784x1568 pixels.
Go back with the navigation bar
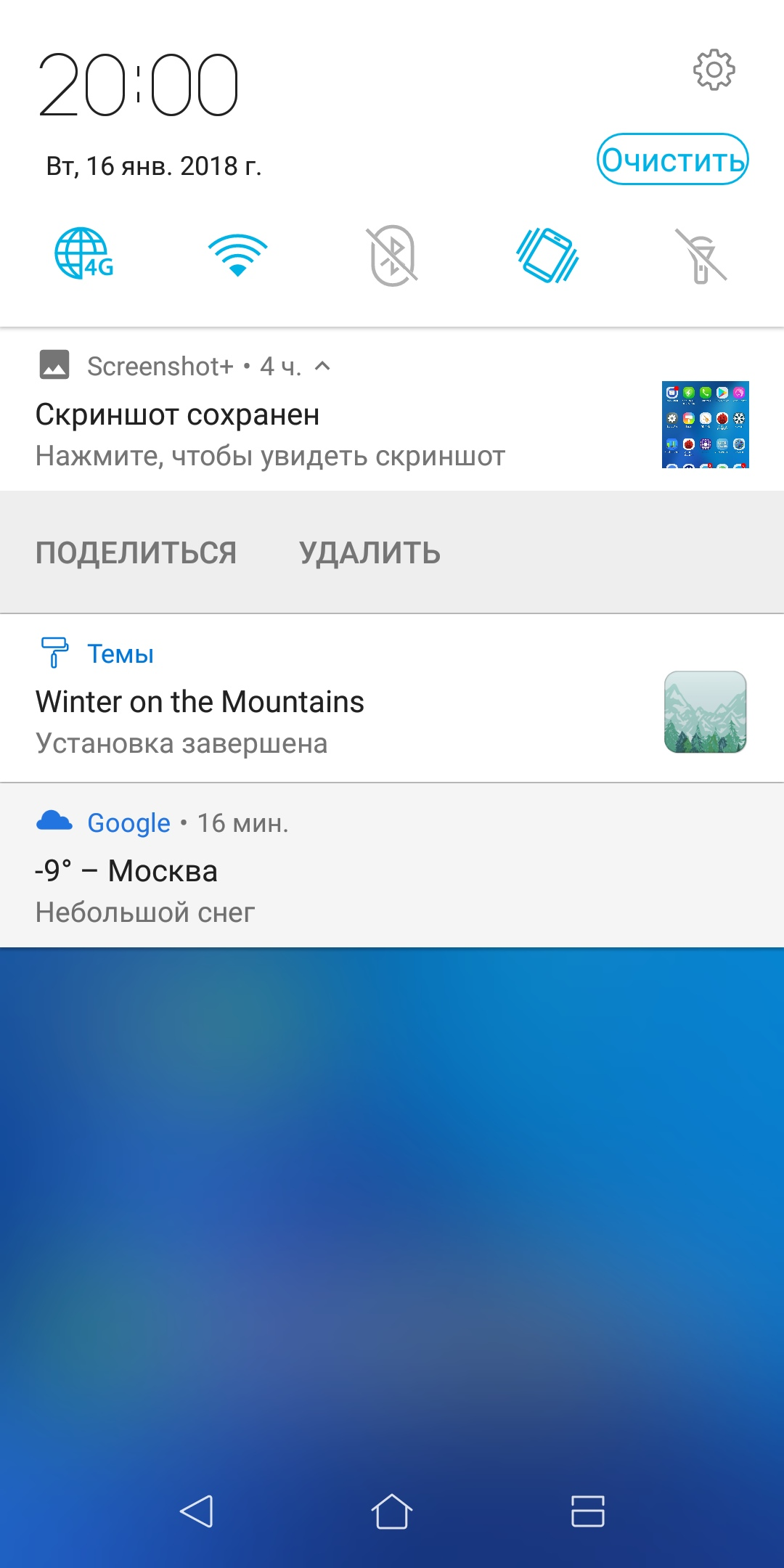coord(196,1511)
